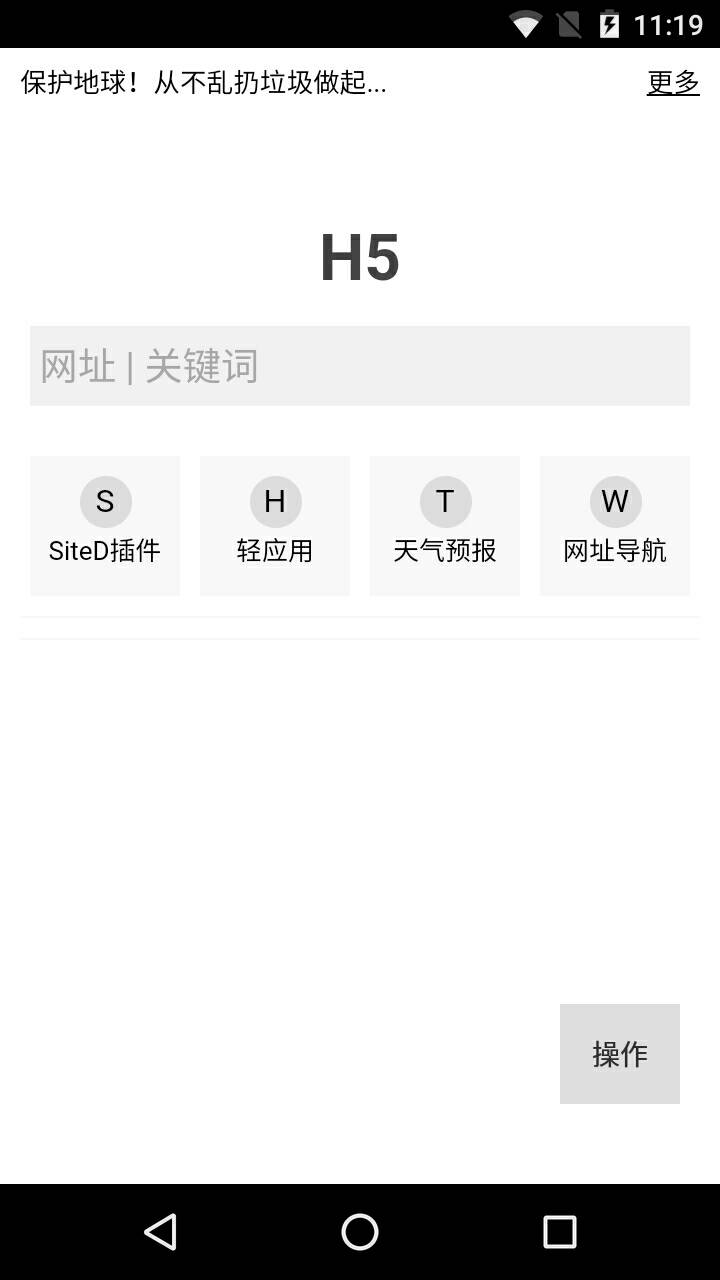
Task: Open recent apps with the square button
Action: pyautogui.click(x=559, y=1232)
